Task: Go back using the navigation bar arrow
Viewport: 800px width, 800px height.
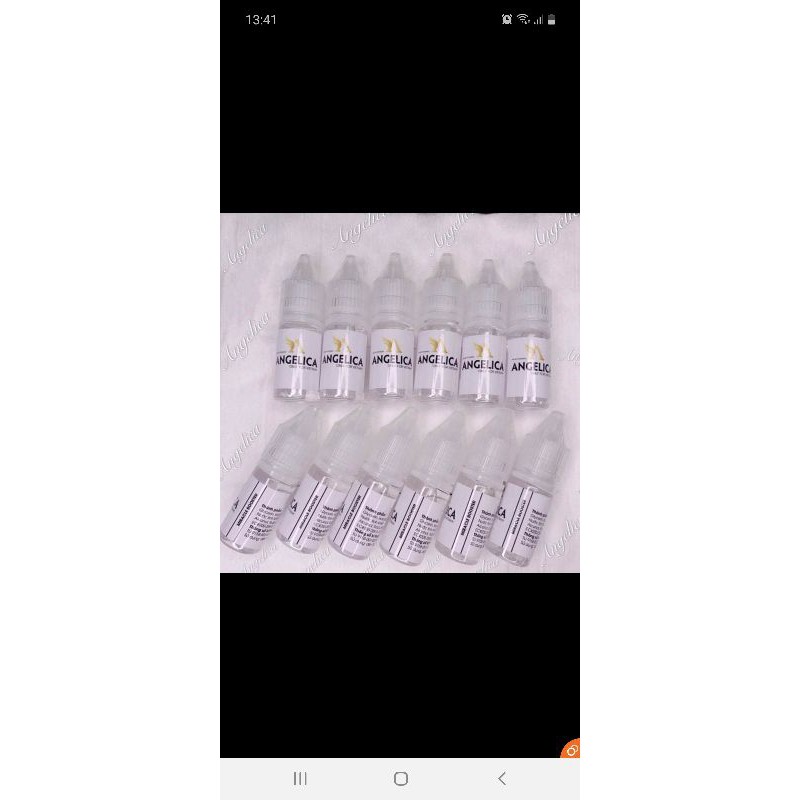Action: (x=502, y=778)
